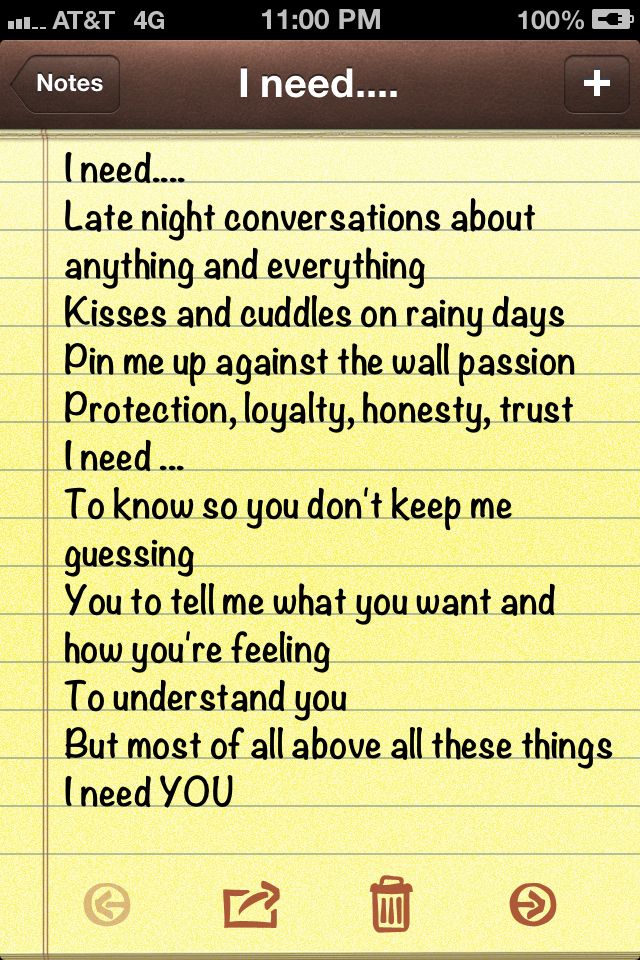Go back to the Notes list
This screenshot has height=960, width=640.
point(66,84)
